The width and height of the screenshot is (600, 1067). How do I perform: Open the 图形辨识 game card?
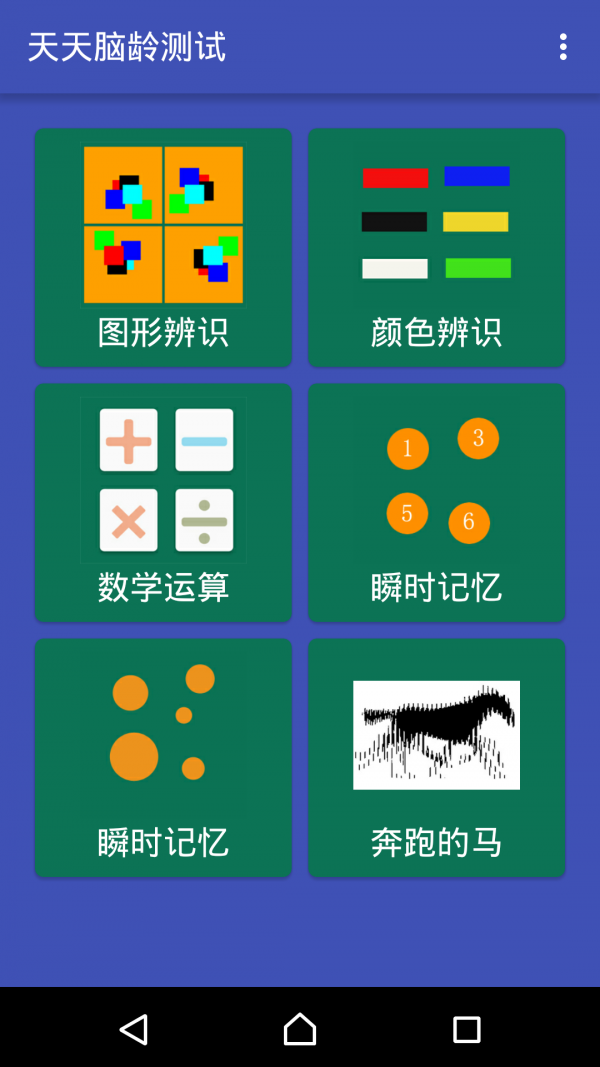[163, 248]
